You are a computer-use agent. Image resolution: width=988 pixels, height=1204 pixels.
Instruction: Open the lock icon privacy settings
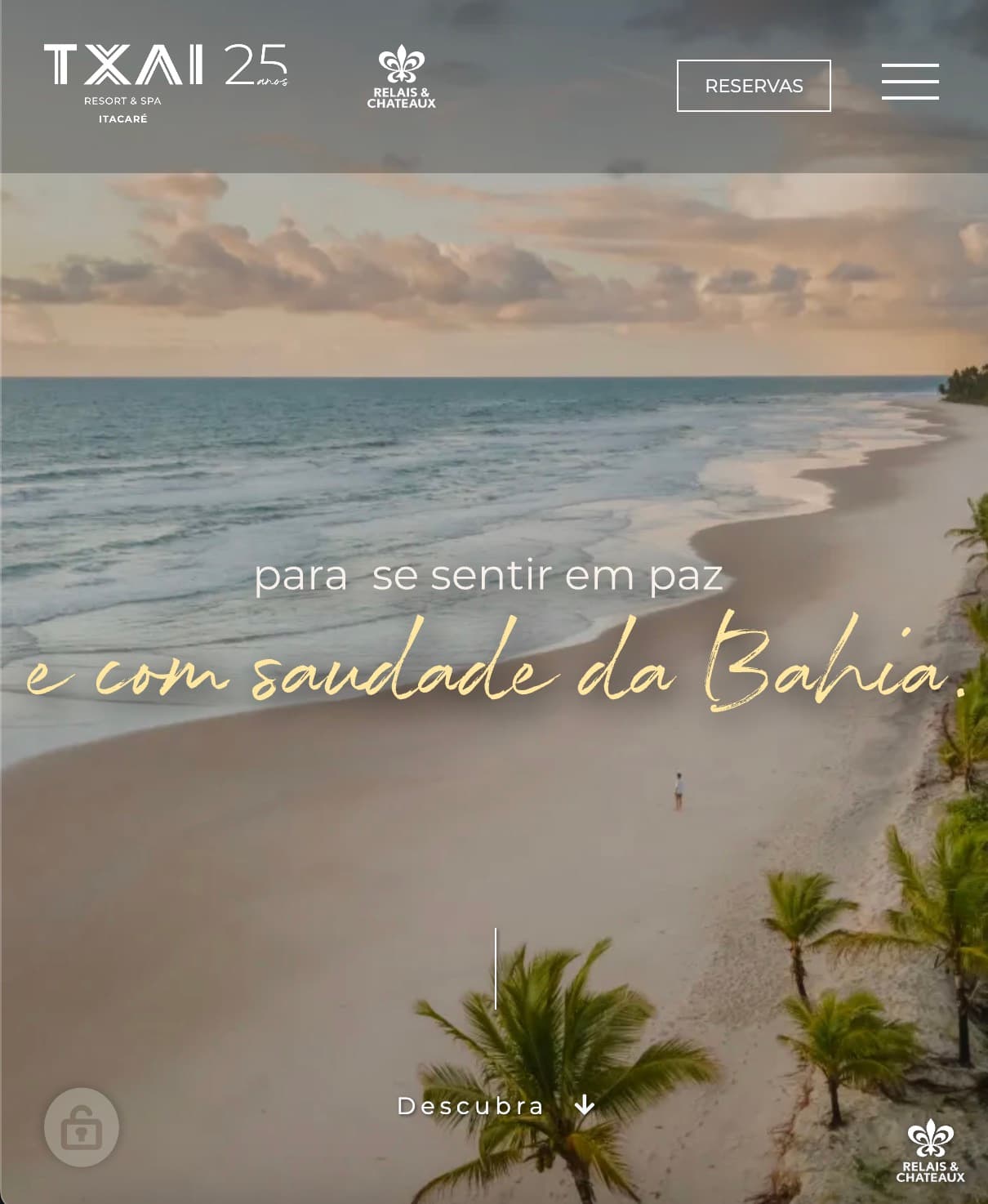82,1127
